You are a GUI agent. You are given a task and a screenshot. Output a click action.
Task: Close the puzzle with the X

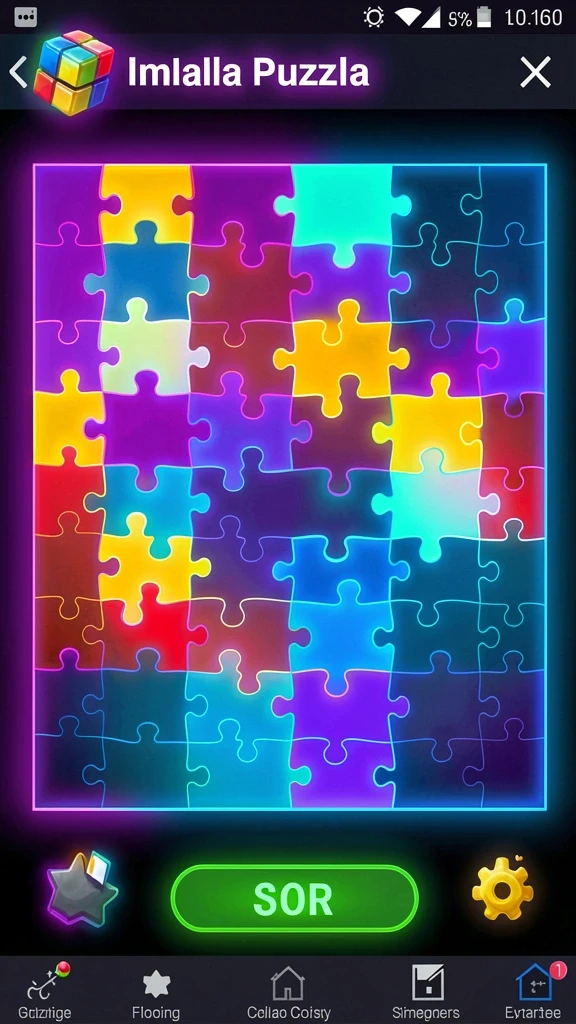536,72
